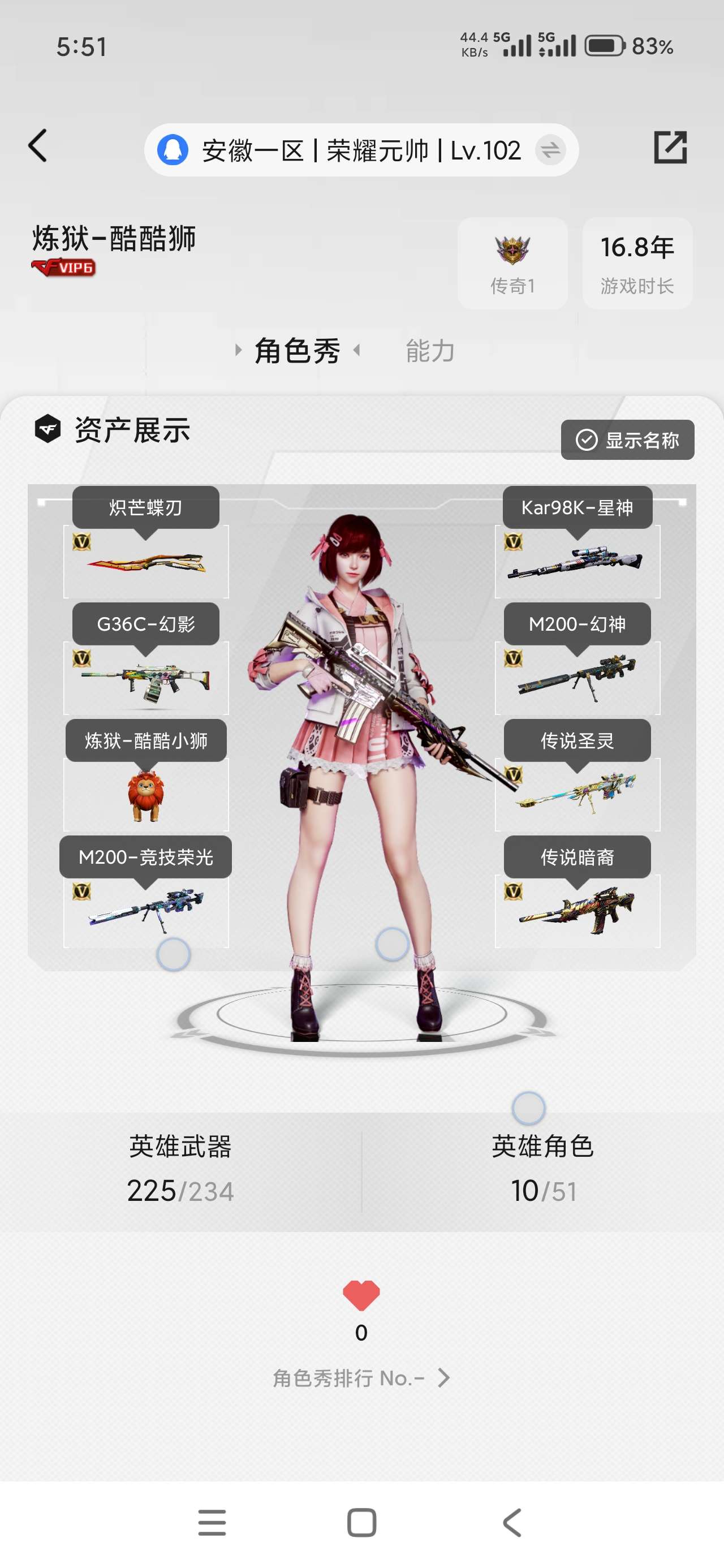Toggle the 显示名称 button
724x1568 pixels.
(627, 440)
